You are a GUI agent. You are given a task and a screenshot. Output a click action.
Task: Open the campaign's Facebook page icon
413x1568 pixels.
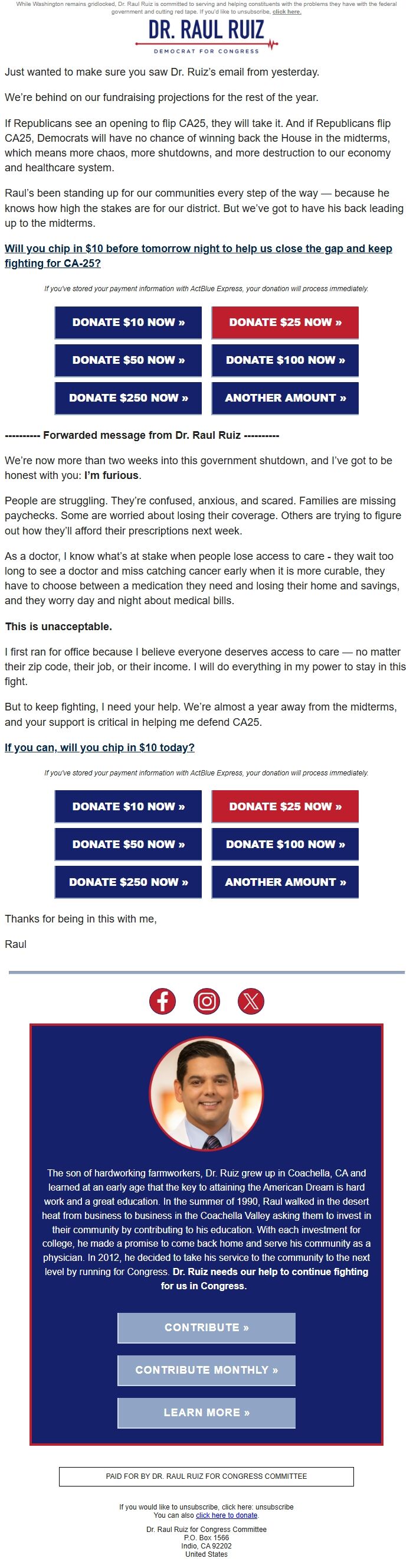[x=162, y=1001]
